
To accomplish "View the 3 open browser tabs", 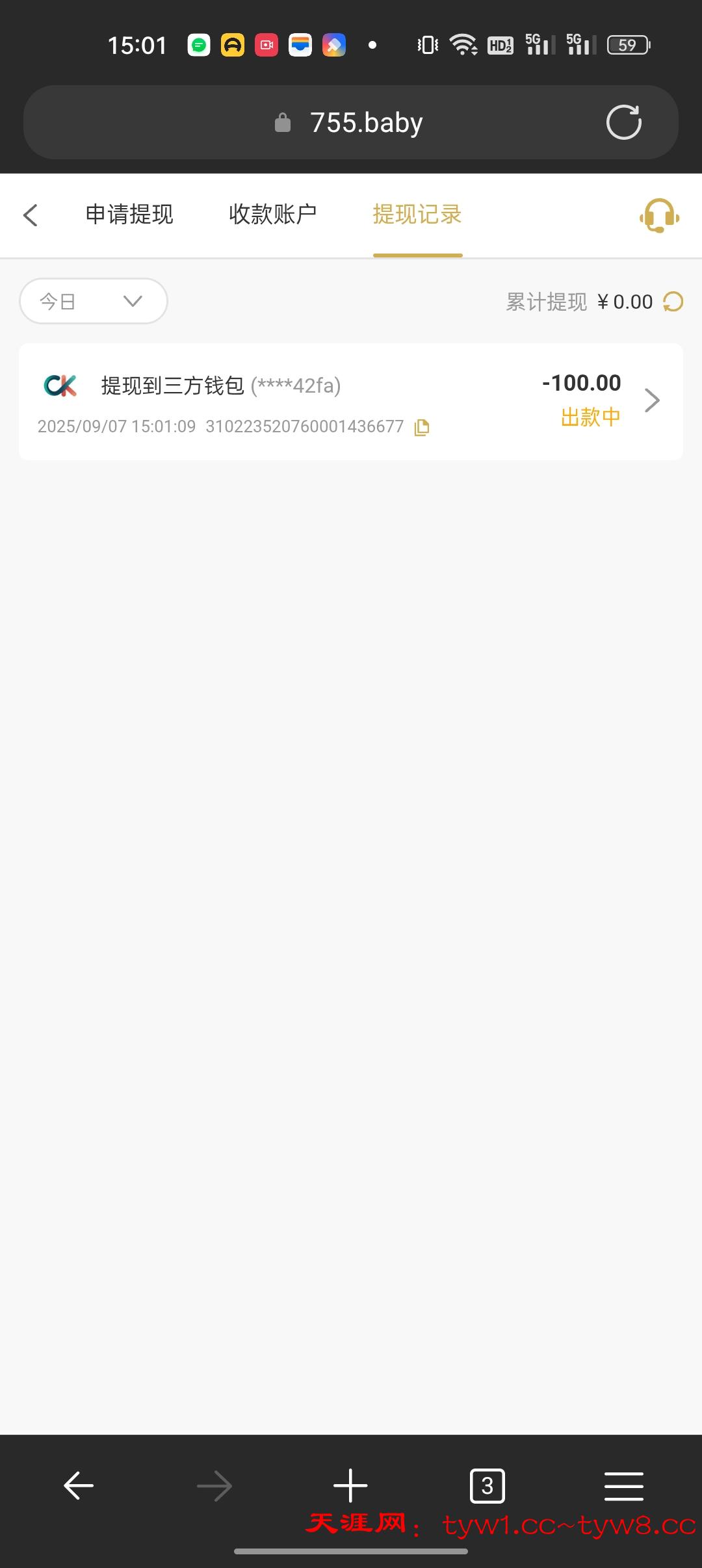I will [x=487, y=1486].
